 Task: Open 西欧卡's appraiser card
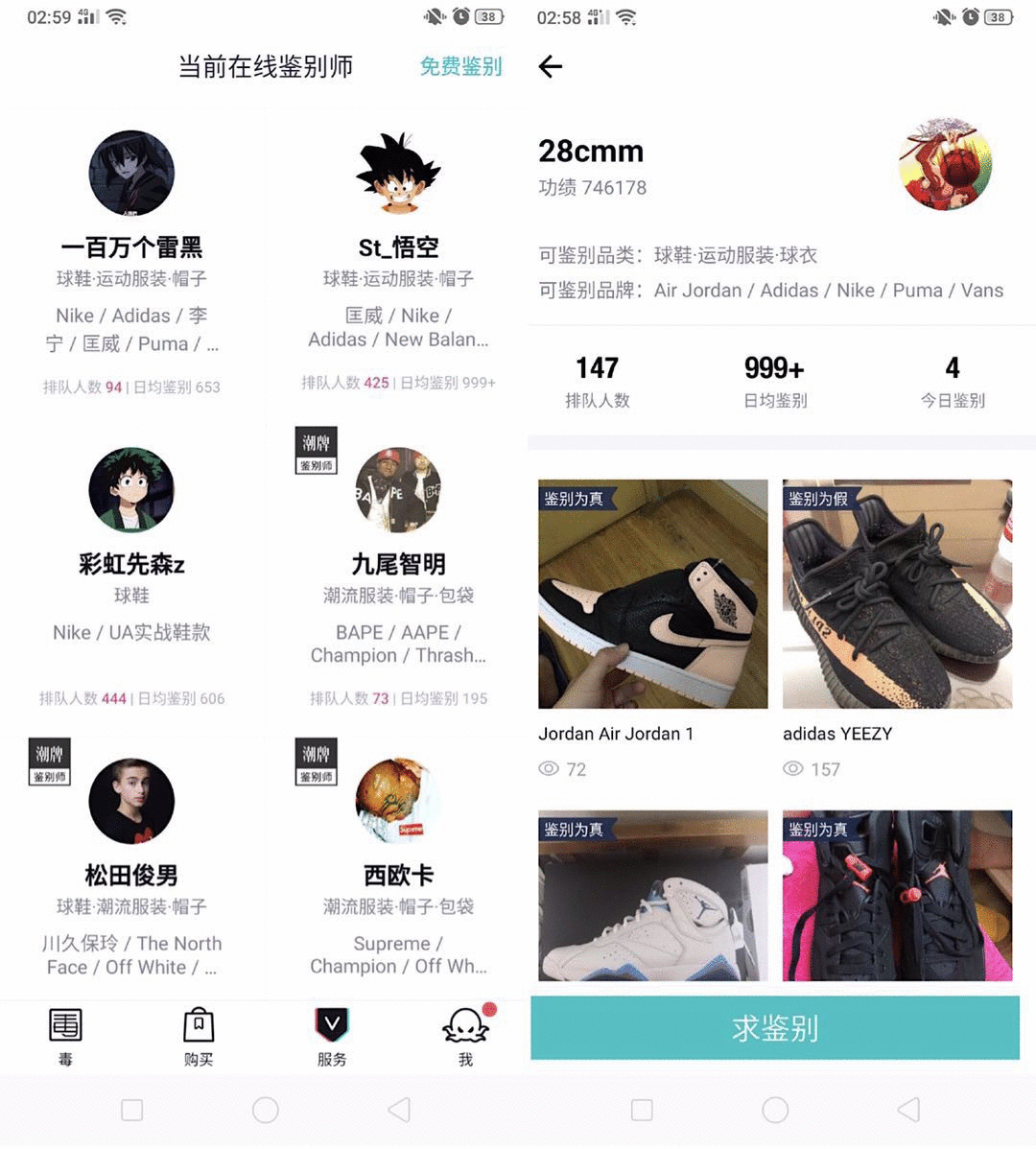[398, 875]
